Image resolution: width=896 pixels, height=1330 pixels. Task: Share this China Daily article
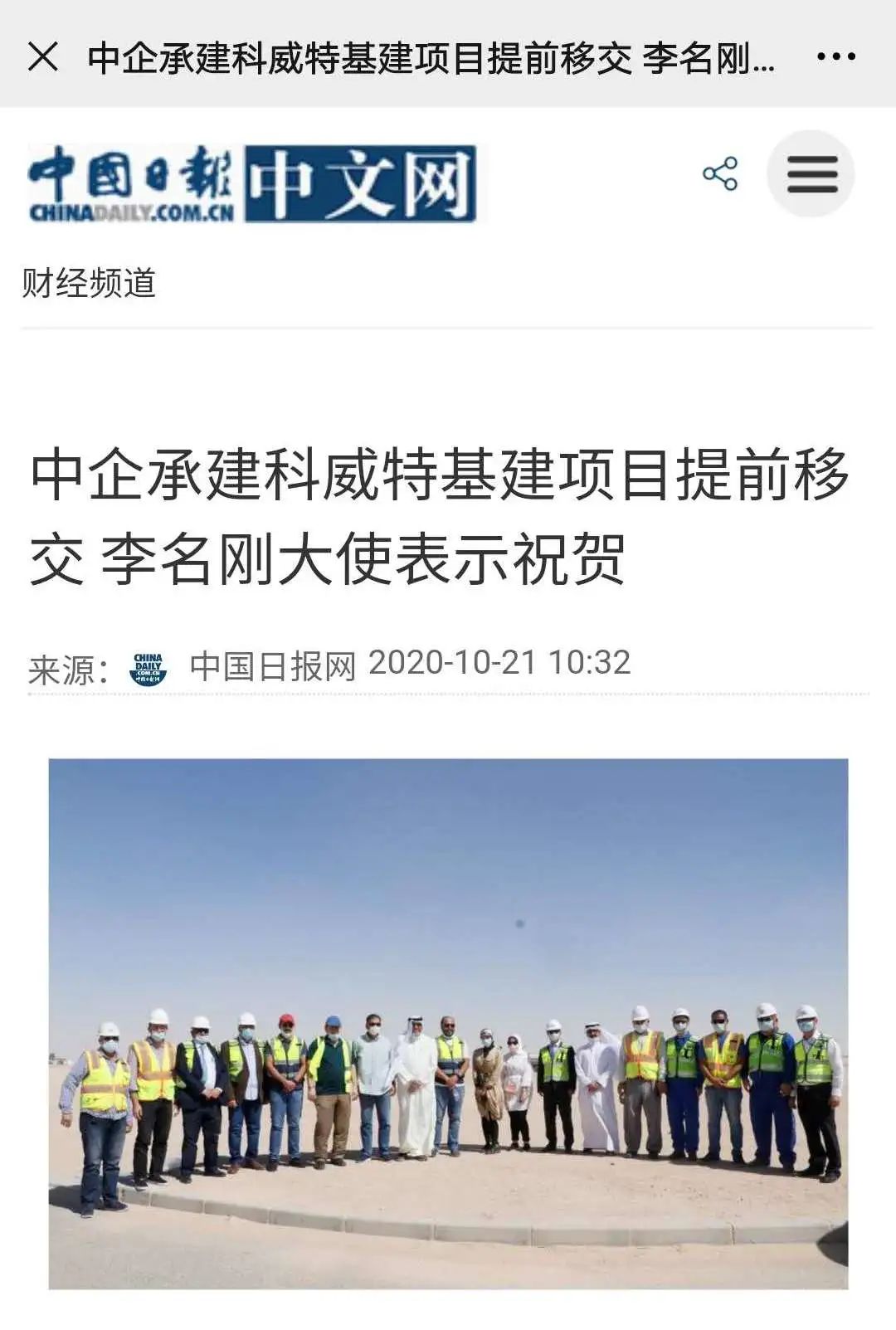[719, 173]
